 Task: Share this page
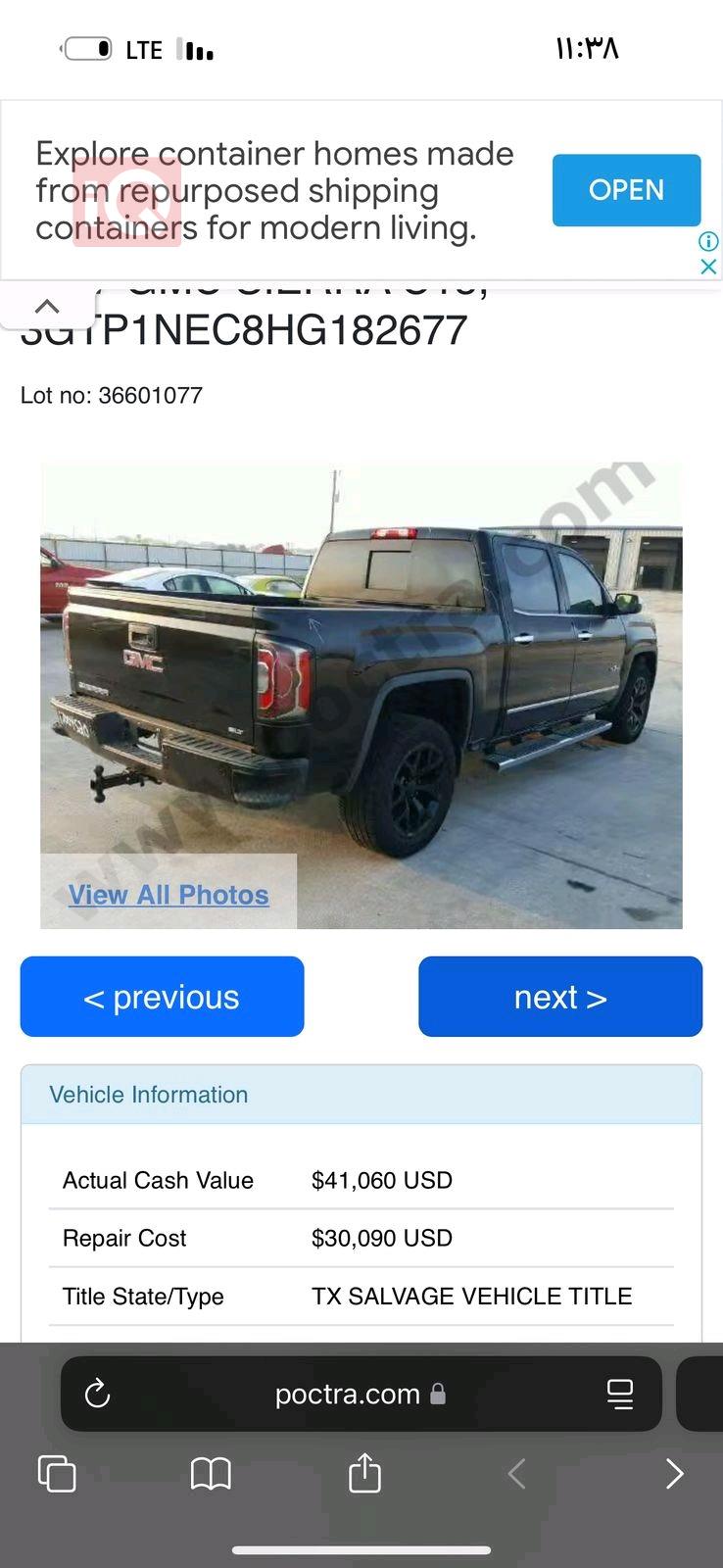click(364, 1473)
